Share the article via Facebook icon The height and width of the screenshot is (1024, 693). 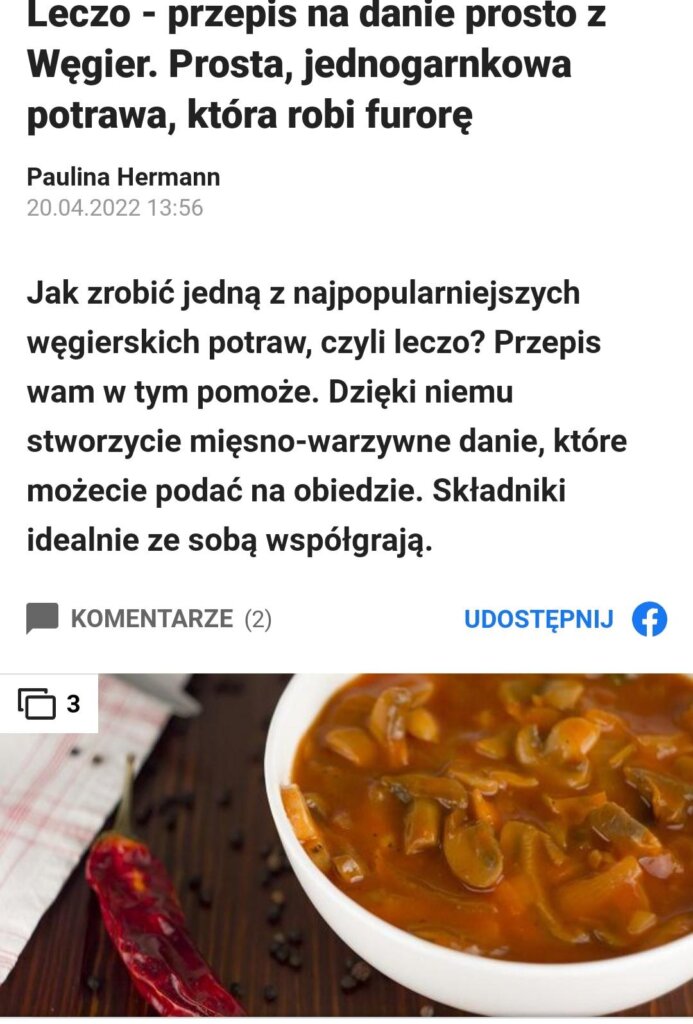[649, 619]
